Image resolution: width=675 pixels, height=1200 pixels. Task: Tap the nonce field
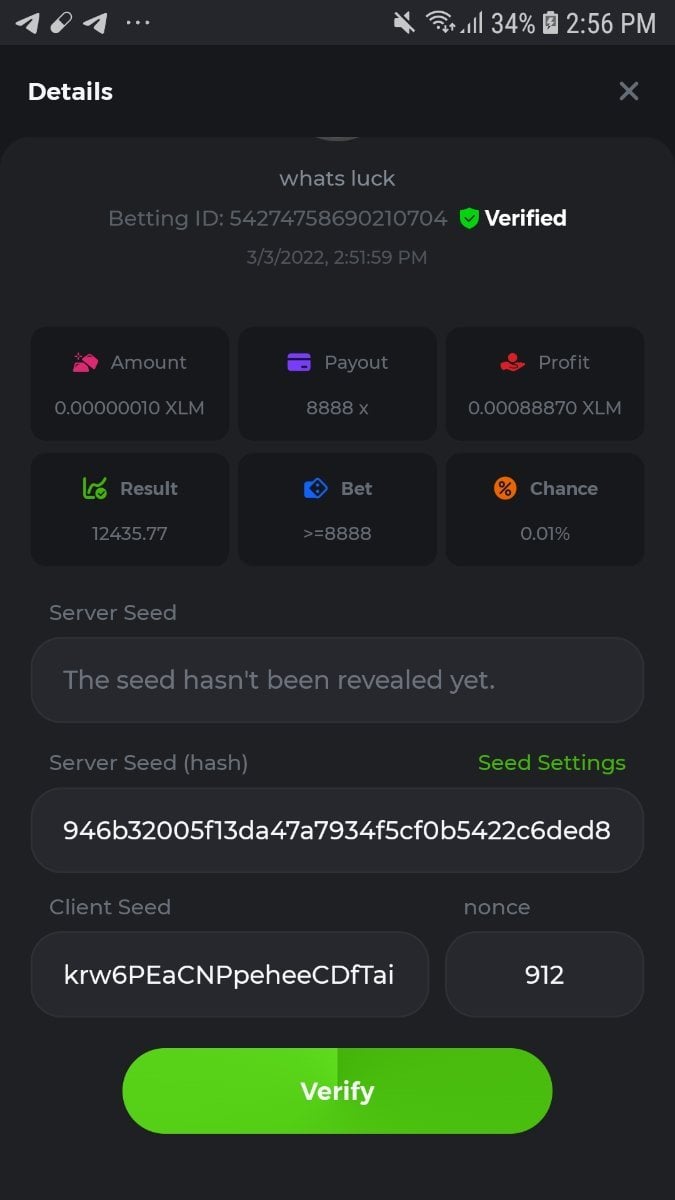click(x=544, y=975)
